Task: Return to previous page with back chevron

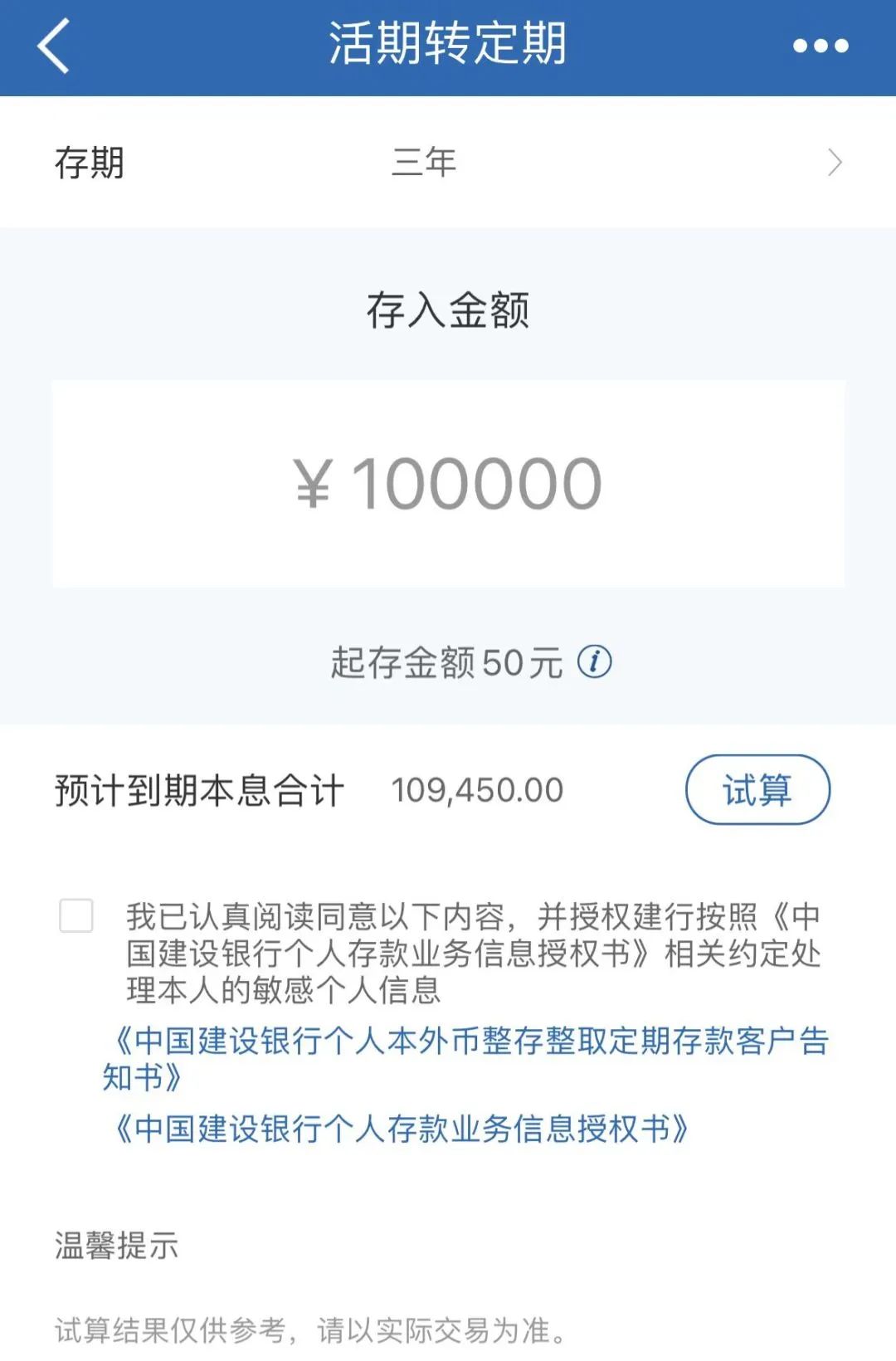Action: coord(52,46)
